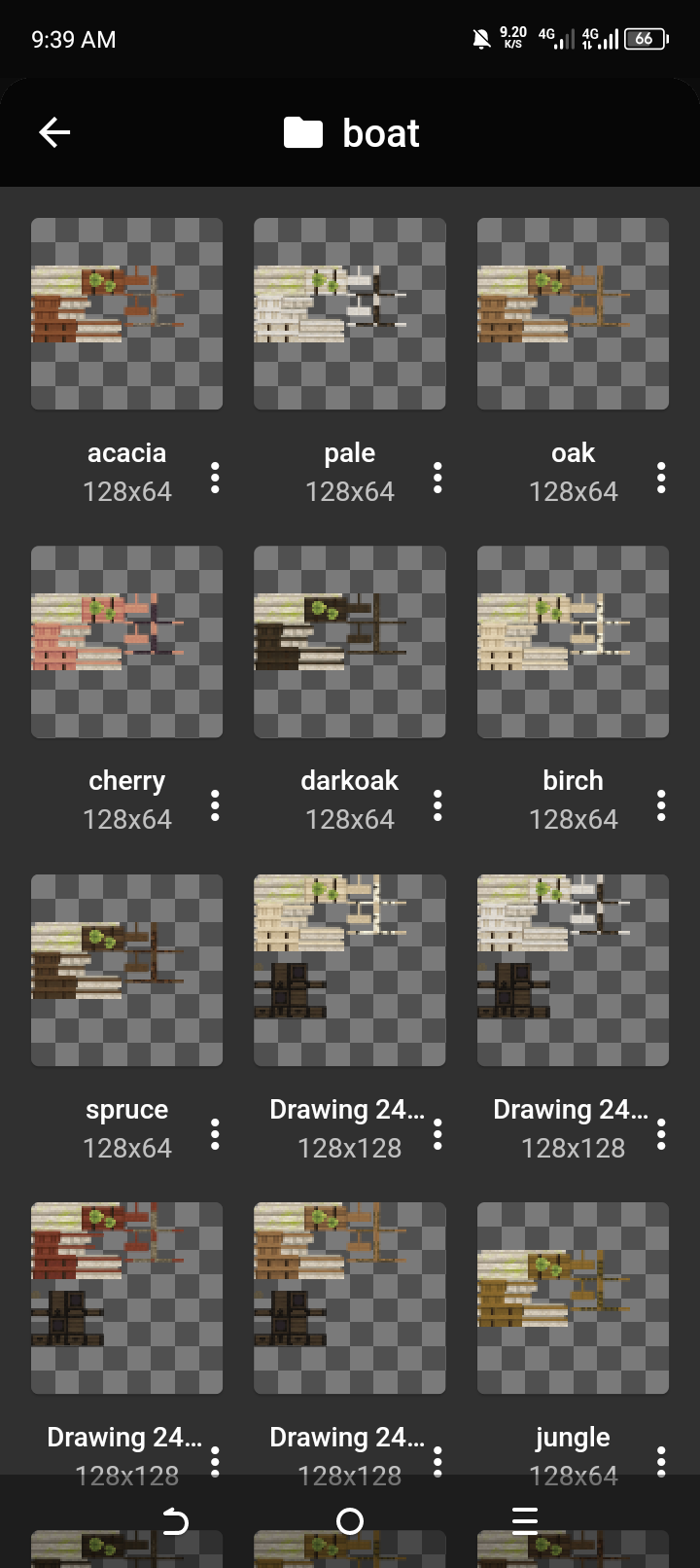
Task: Show more options for acacia
Action: [x=215, y=477]
